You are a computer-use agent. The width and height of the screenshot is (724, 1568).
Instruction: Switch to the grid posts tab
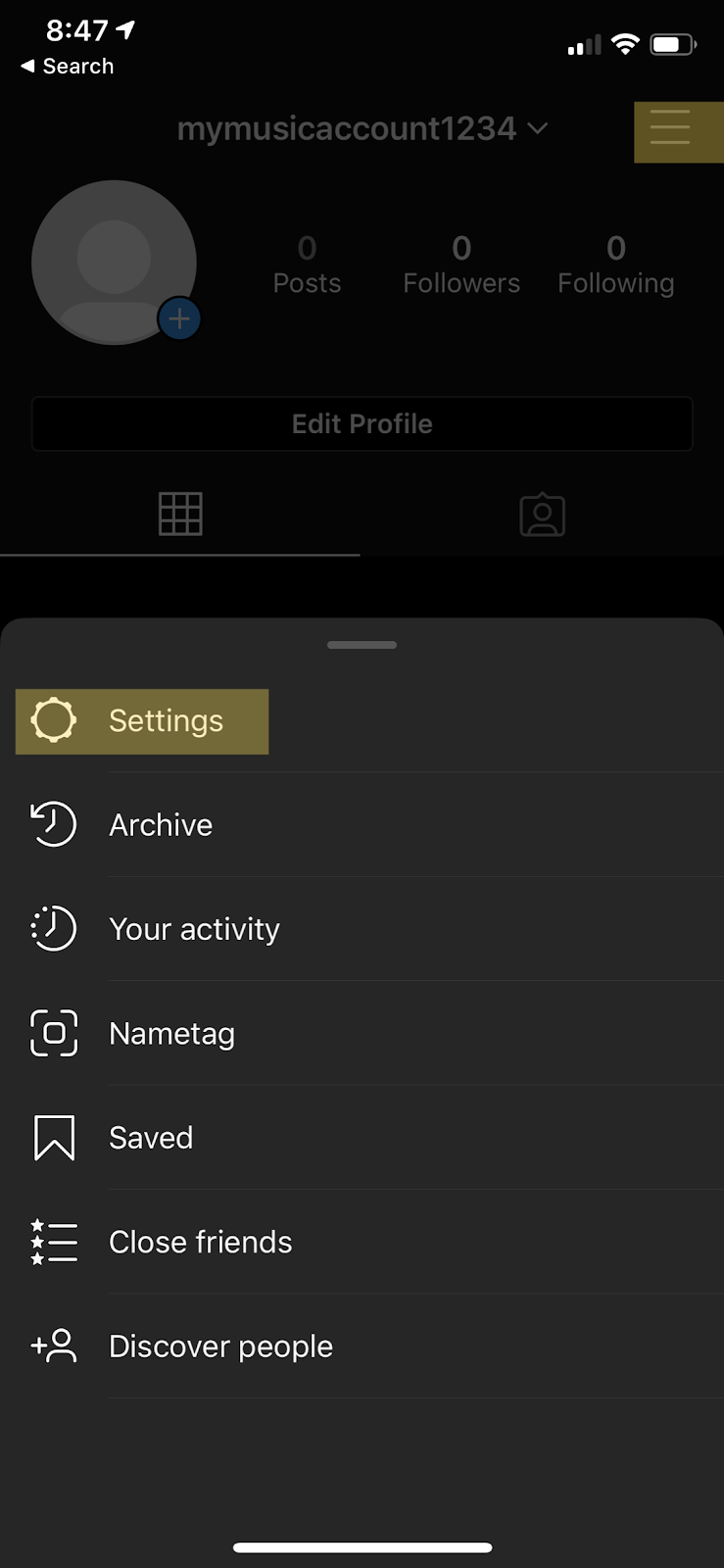coord(180,514)
